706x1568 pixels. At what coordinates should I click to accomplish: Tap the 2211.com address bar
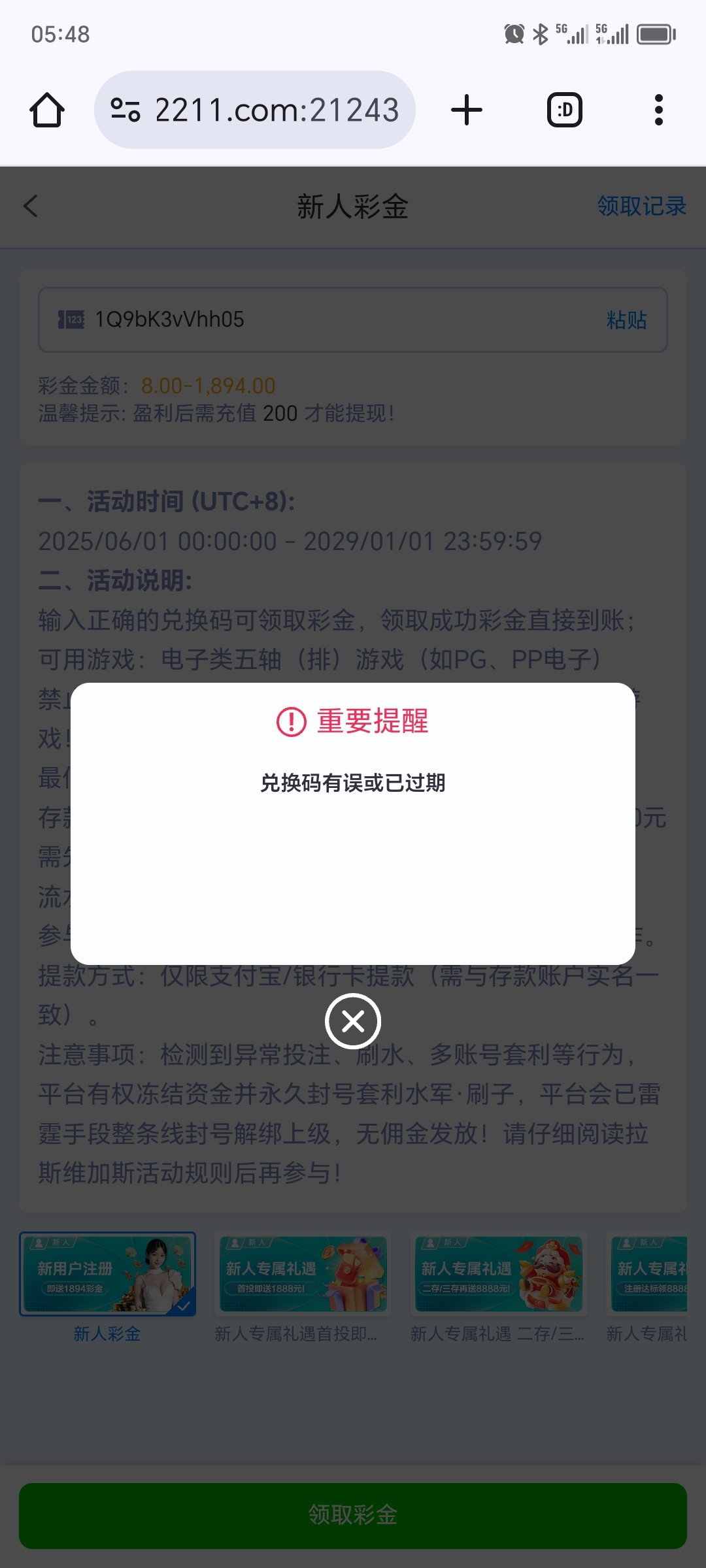(x=255, y=110)
